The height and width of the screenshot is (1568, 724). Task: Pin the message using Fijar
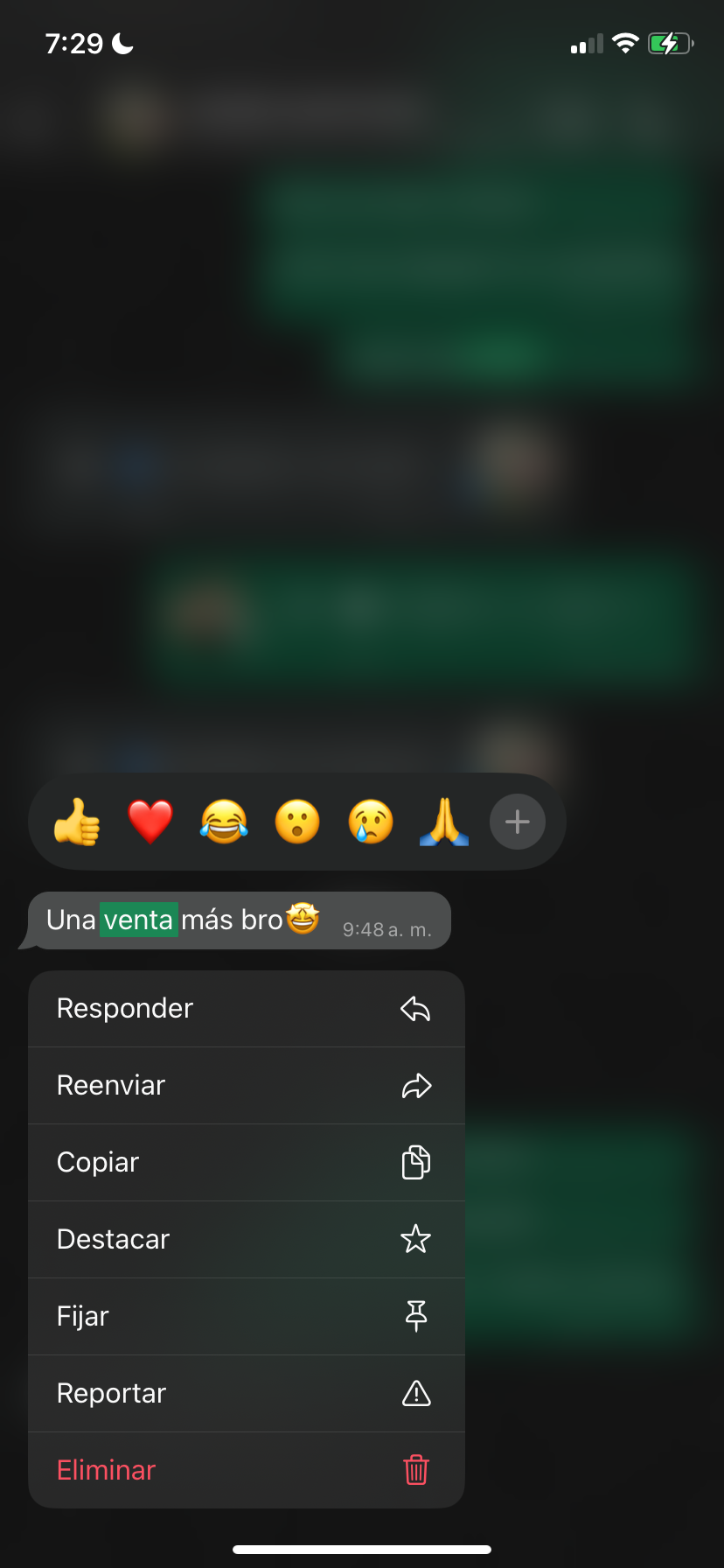pos(246,1317)
